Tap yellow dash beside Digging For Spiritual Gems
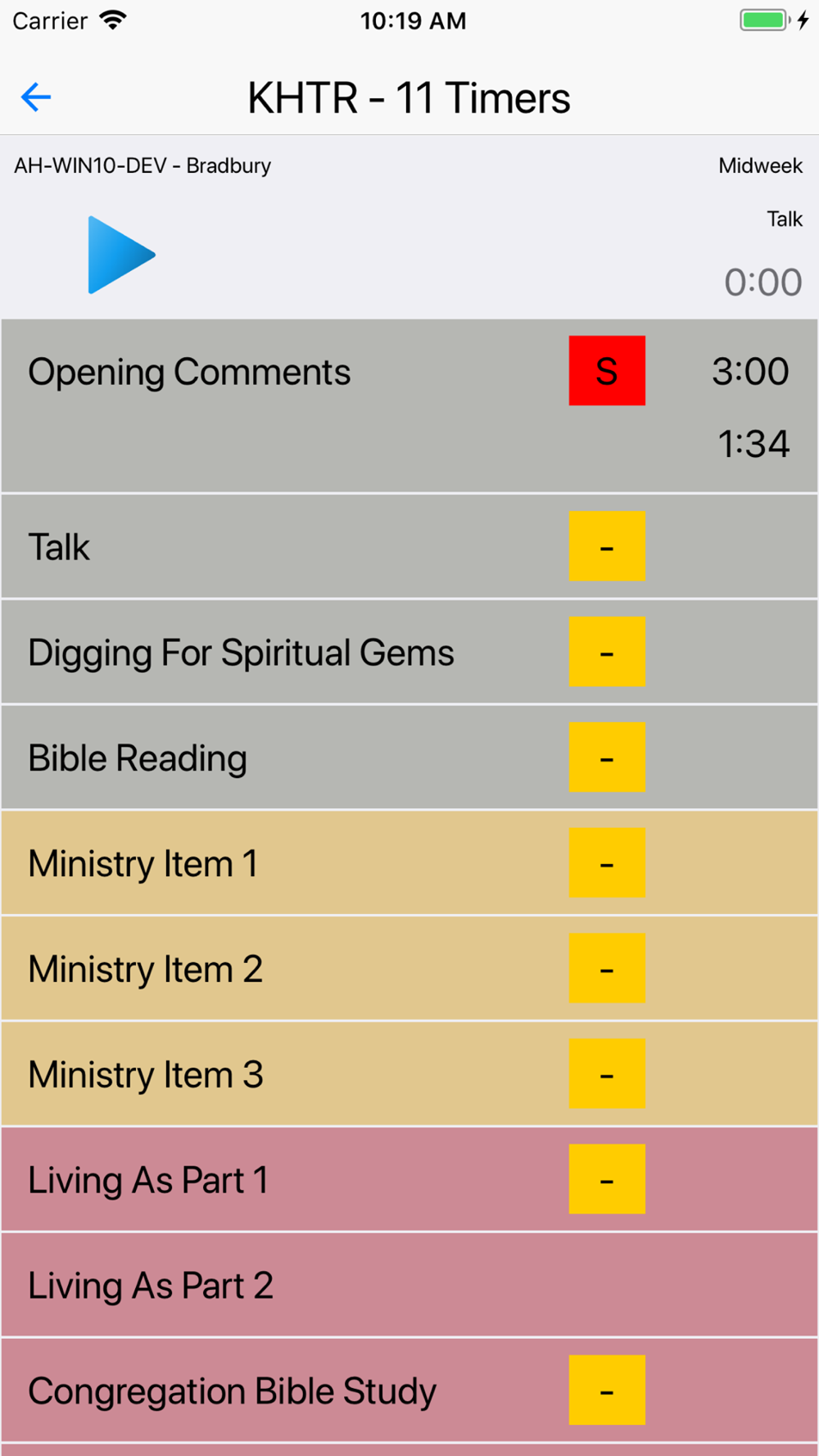The image size is (819, 1456). coord(607,652)
